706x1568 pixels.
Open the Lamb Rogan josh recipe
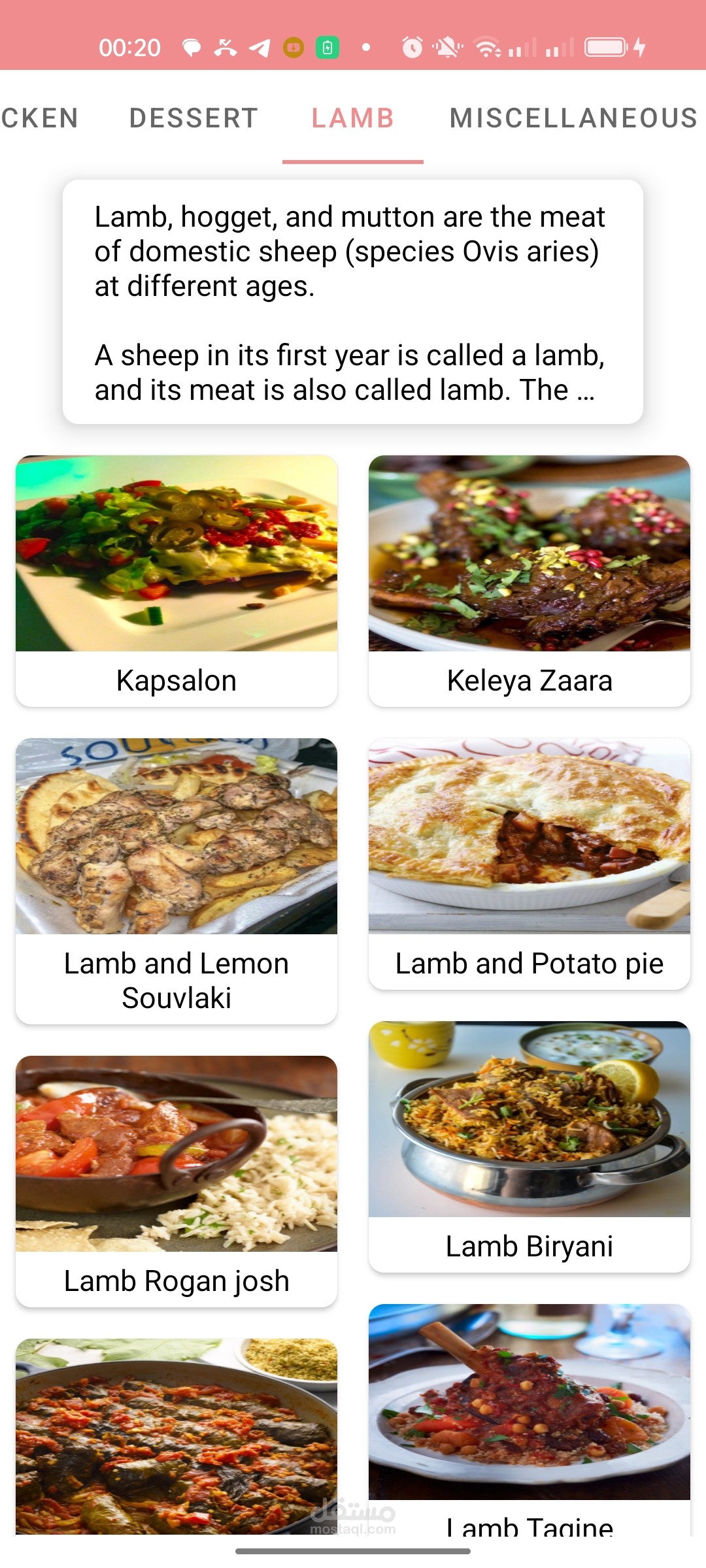click(176, 1181)
